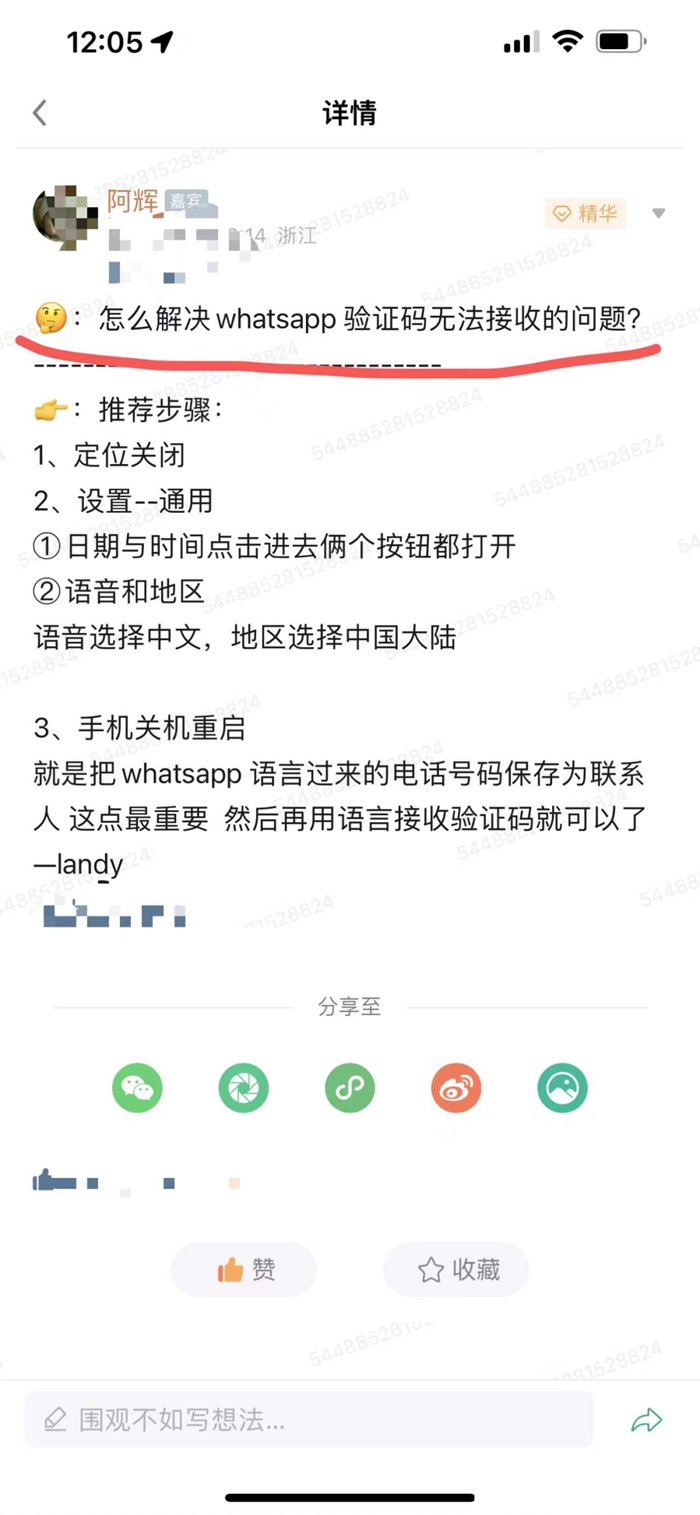The image size is (700, 1515).
Task: Open the dropdown arrow beside 精华
Action: tap(658, 213)
